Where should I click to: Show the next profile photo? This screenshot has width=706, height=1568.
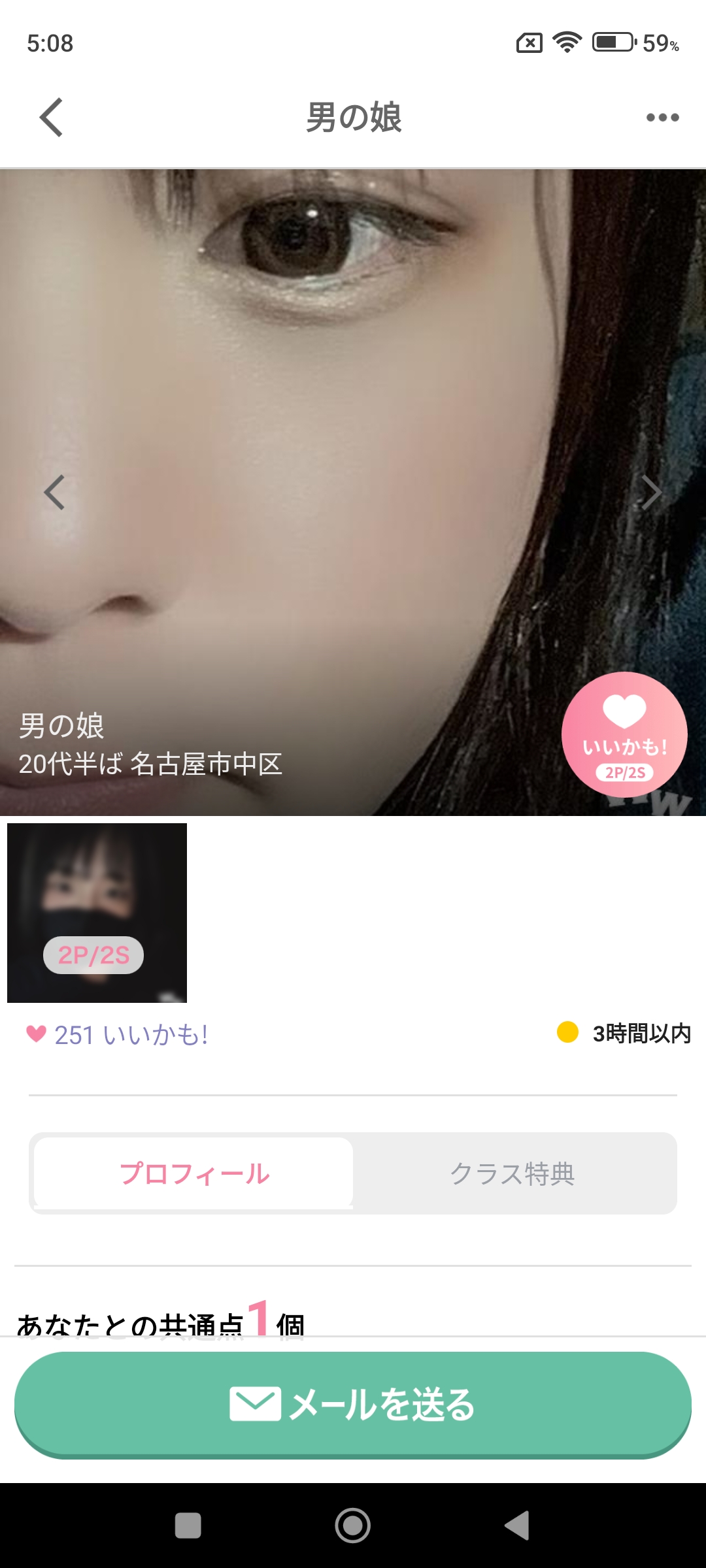pos(651,493)
